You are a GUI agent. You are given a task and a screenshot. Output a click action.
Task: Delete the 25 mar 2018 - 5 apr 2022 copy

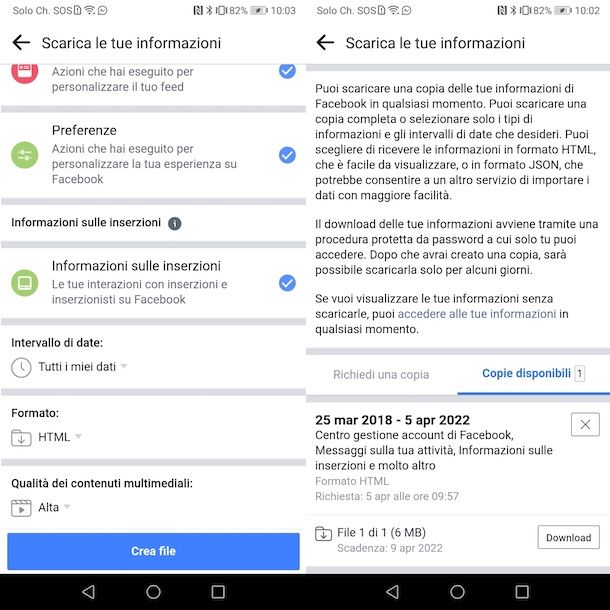tap(585, 425)
